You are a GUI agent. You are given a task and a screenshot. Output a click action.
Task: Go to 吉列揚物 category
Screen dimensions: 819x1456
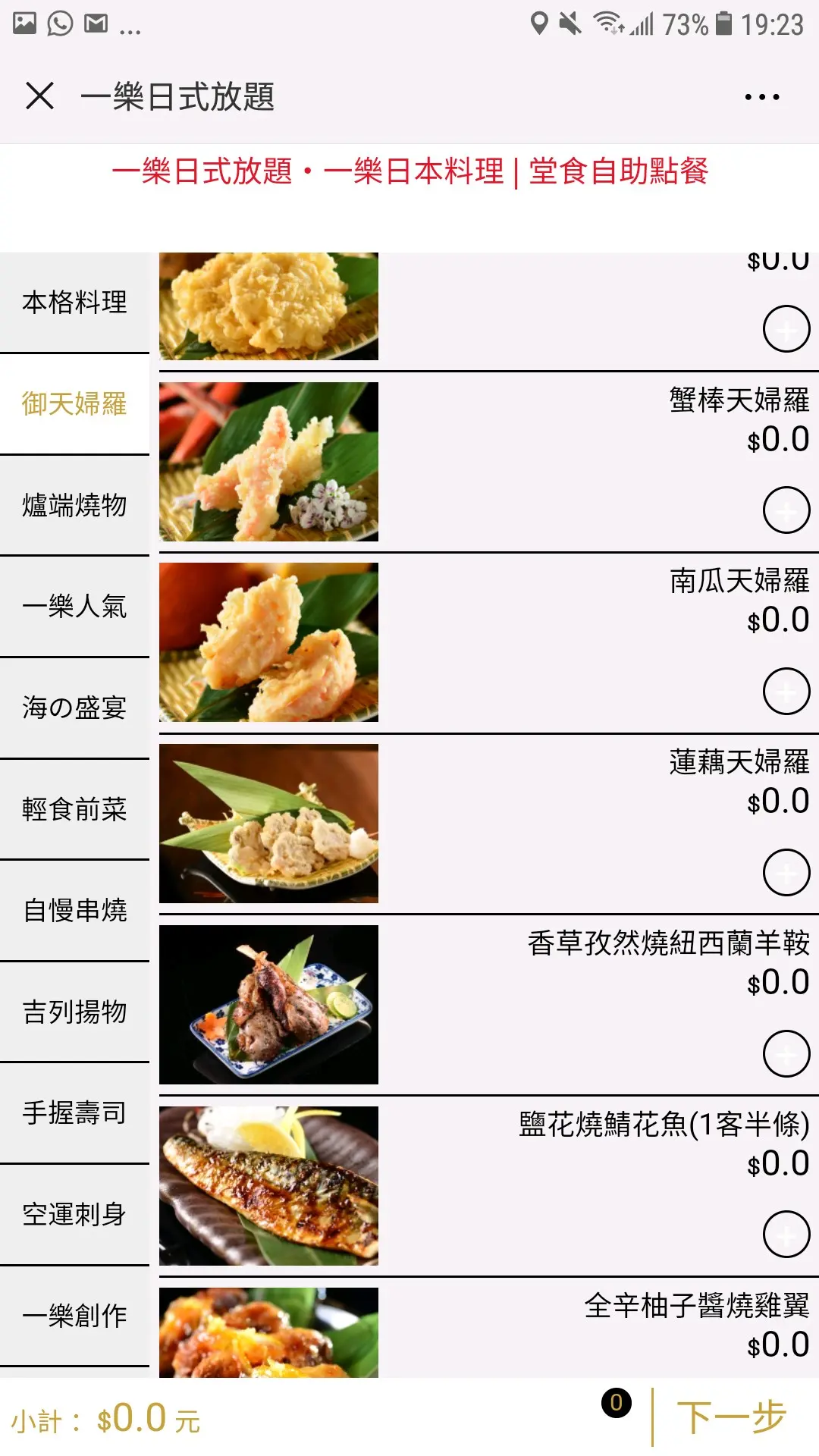(74, 1012)
